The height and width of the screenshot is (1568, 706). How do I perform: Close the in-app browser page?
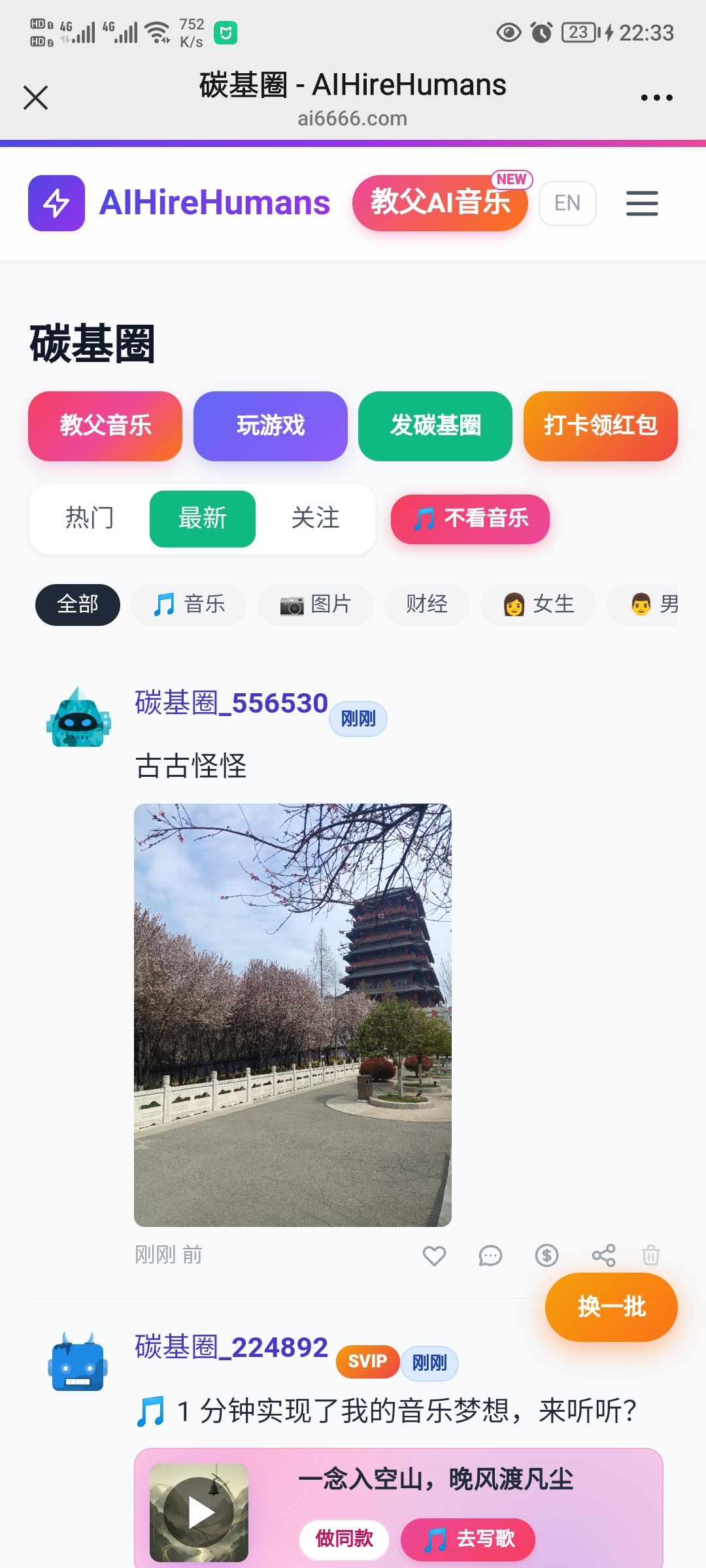coord(36,98)
